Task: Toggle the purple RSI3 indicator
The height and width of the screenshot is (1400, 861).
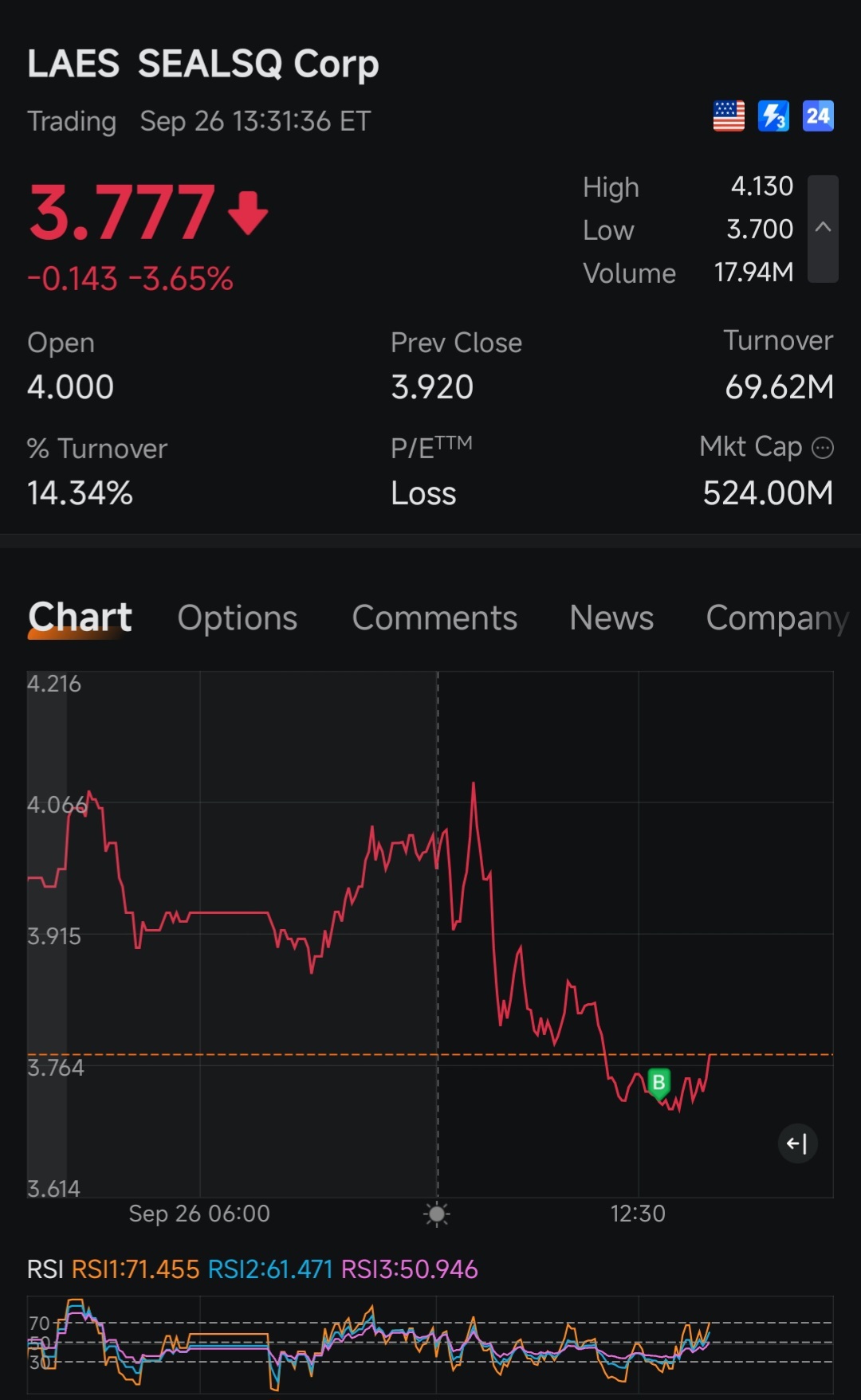Action: pyautogui.click(x=408, y=1270)
